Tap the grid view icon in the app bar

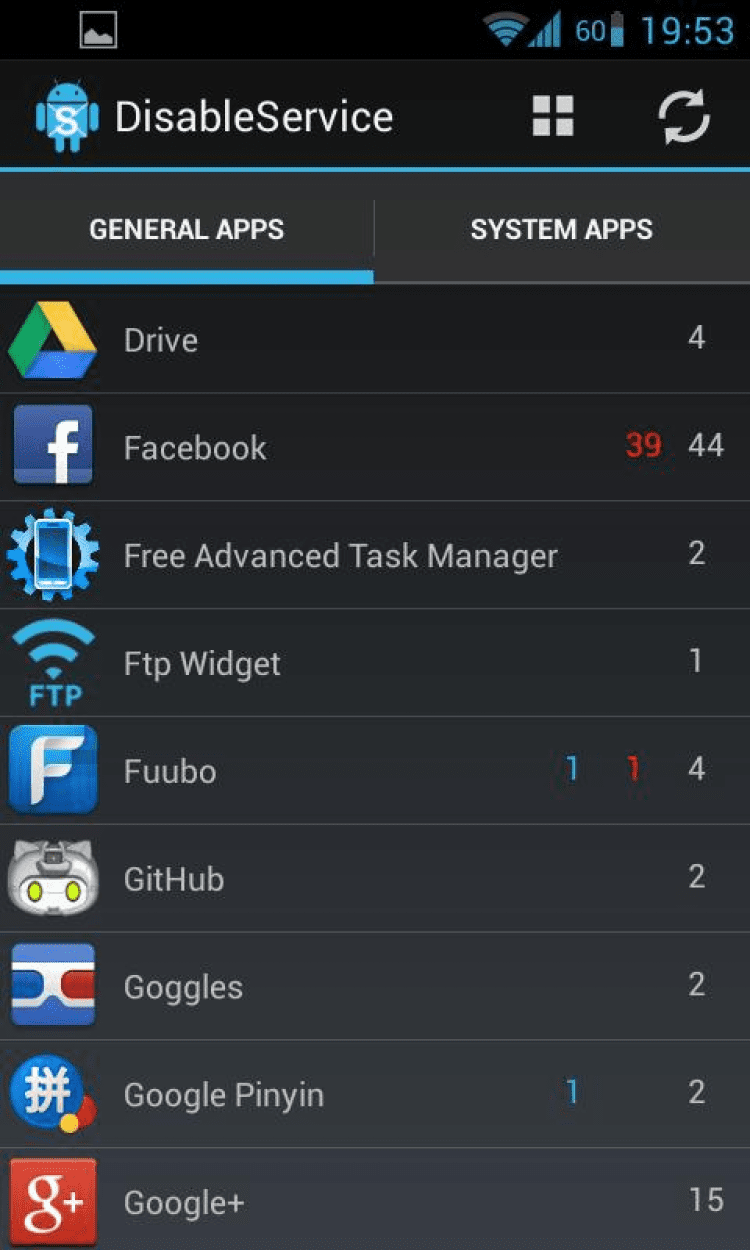pyautogui.click(x=553, y=117)
